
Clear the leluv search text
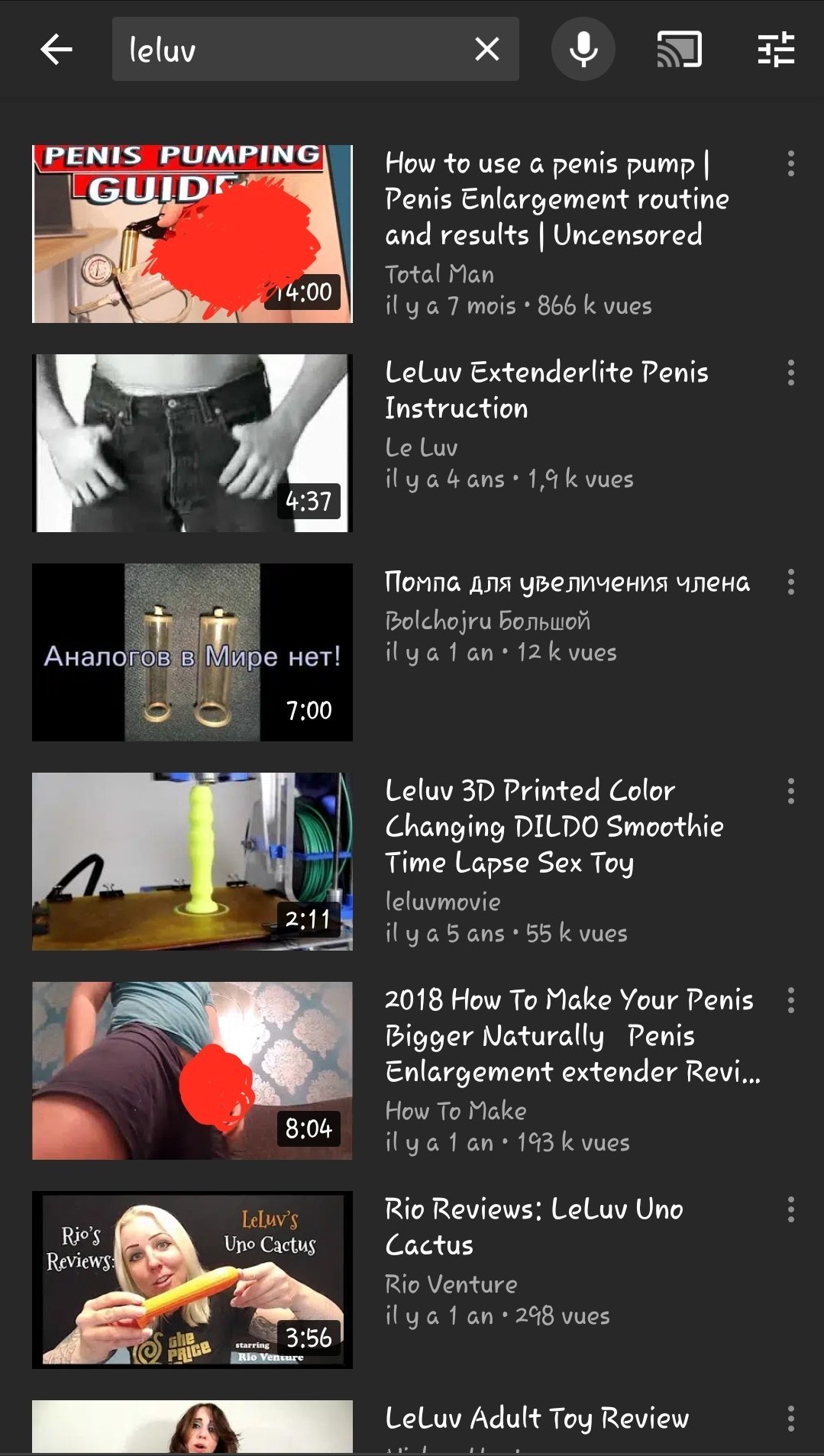coord(486,50)
